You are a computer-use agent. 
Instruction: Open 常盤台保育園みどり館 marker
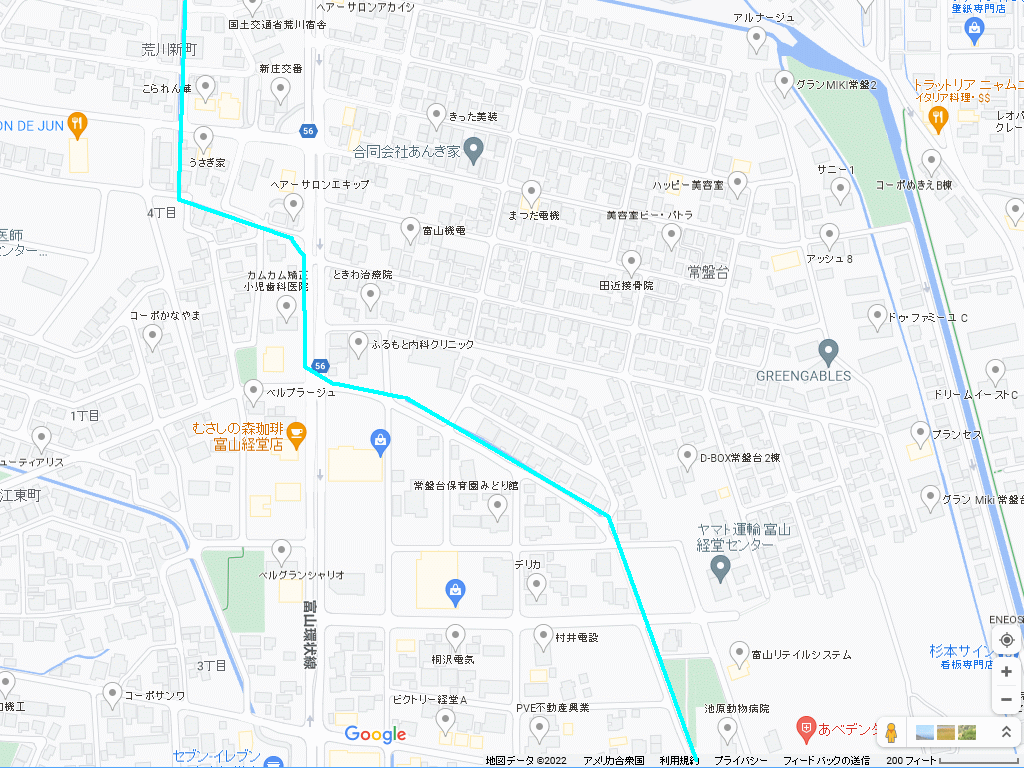498,507
